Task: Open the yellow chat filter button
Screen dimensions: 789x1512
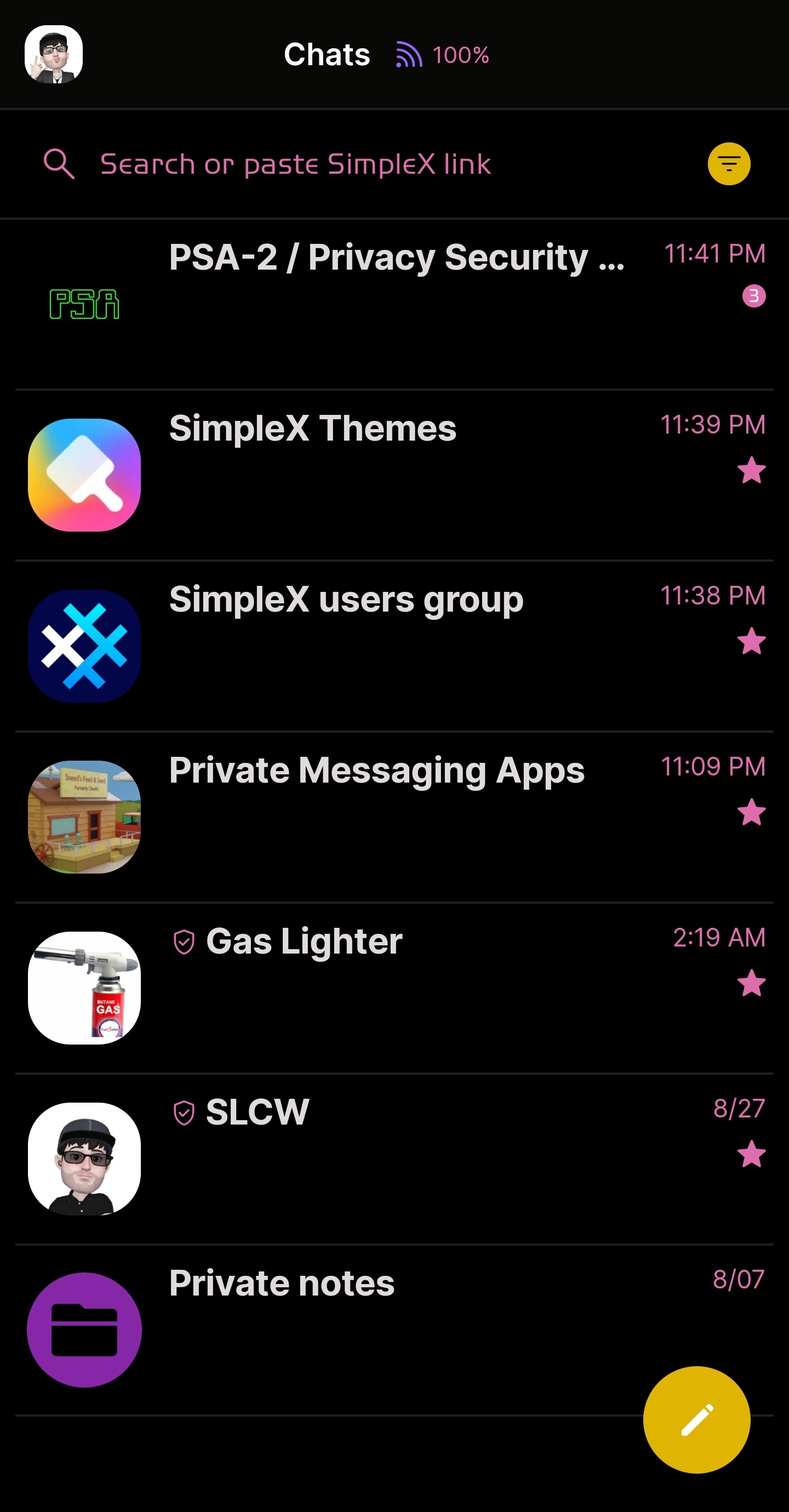Action: (729, 164)
